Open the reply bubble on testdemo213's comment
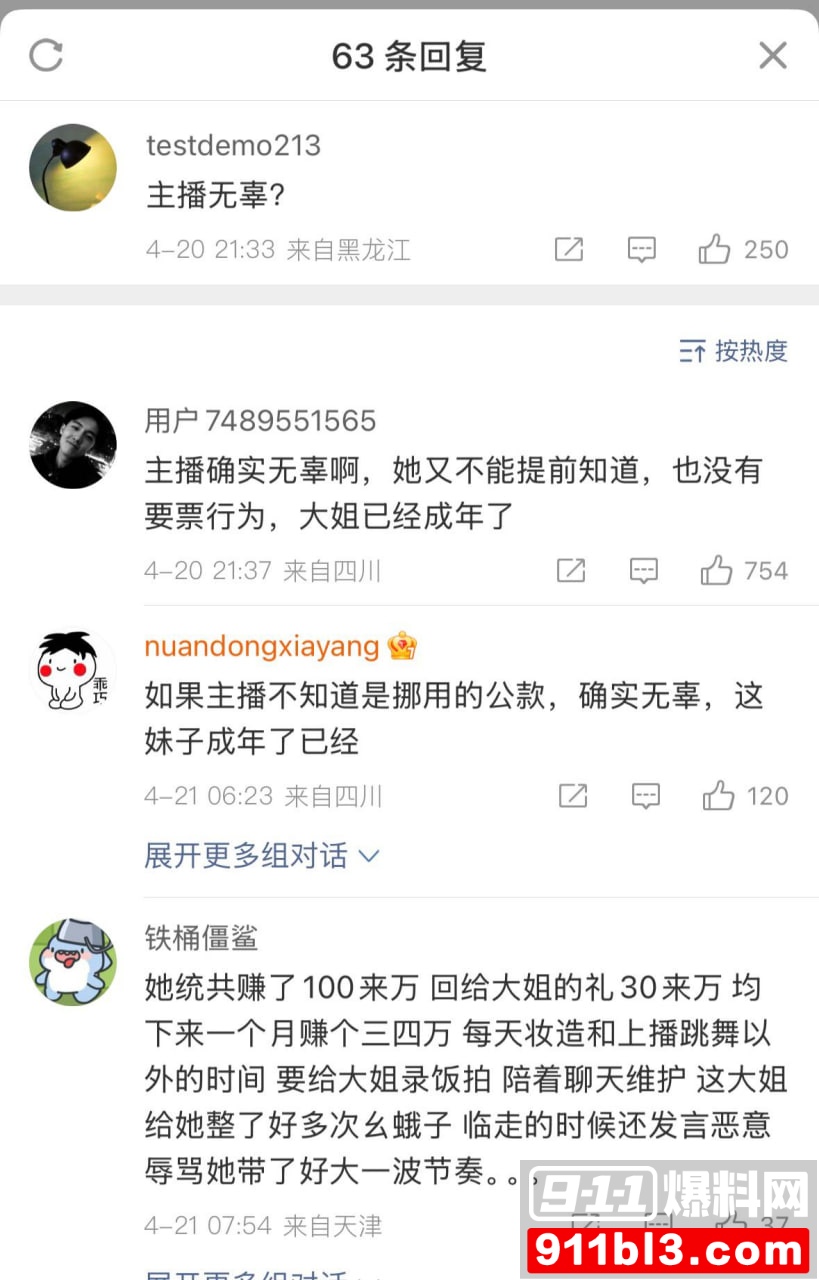 point(640,249)
